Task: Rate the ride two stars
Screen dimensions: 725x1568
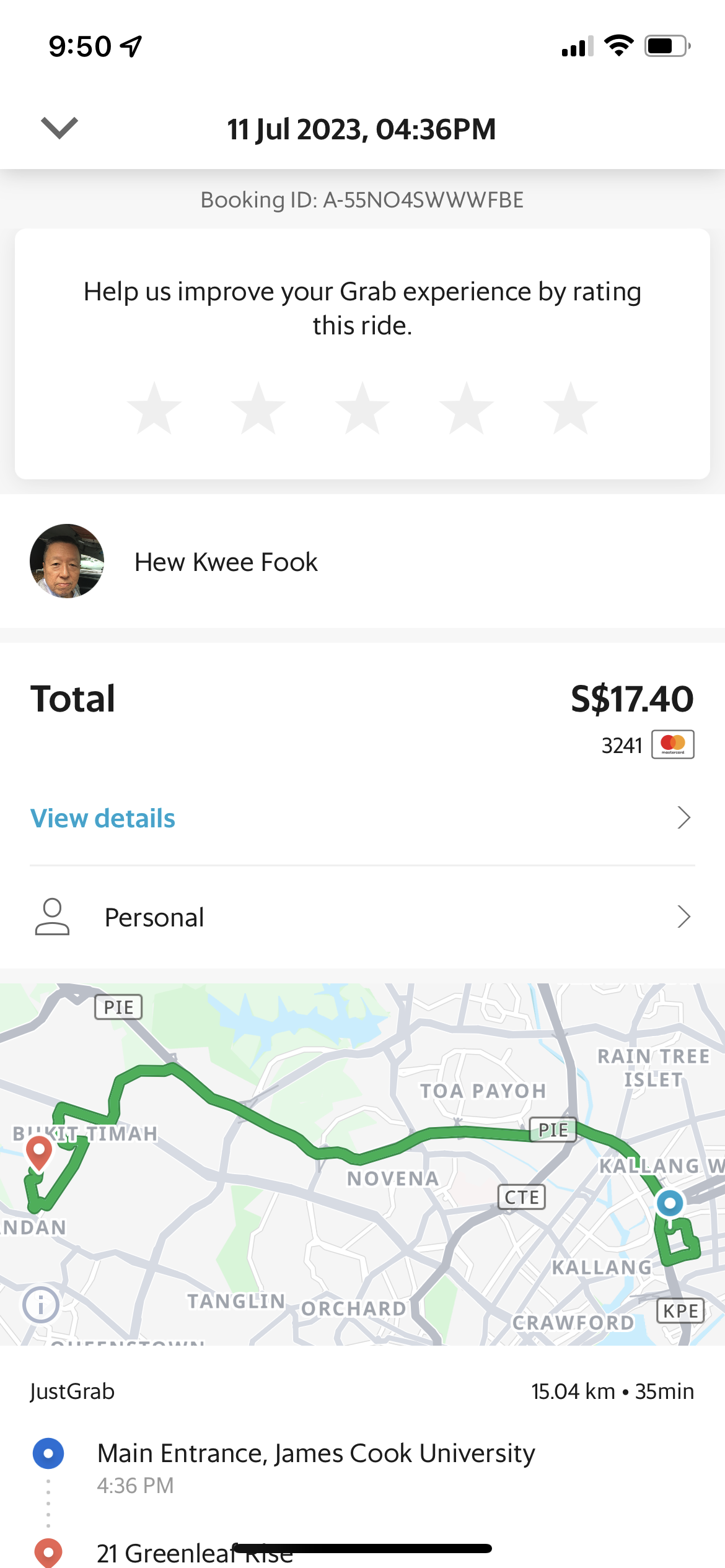Action: [x=258, y=407]
